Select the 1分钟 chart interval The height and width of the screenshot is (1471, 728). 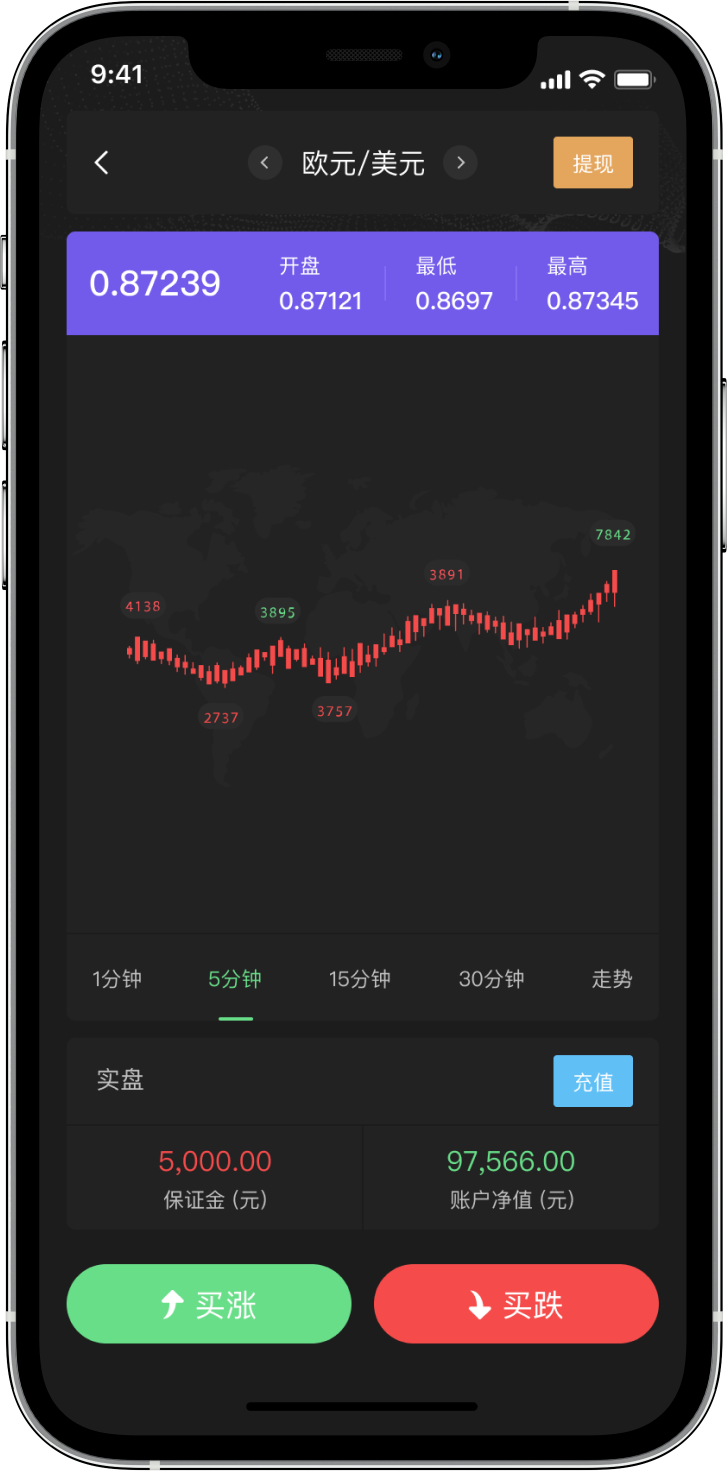tap(117, 979)
